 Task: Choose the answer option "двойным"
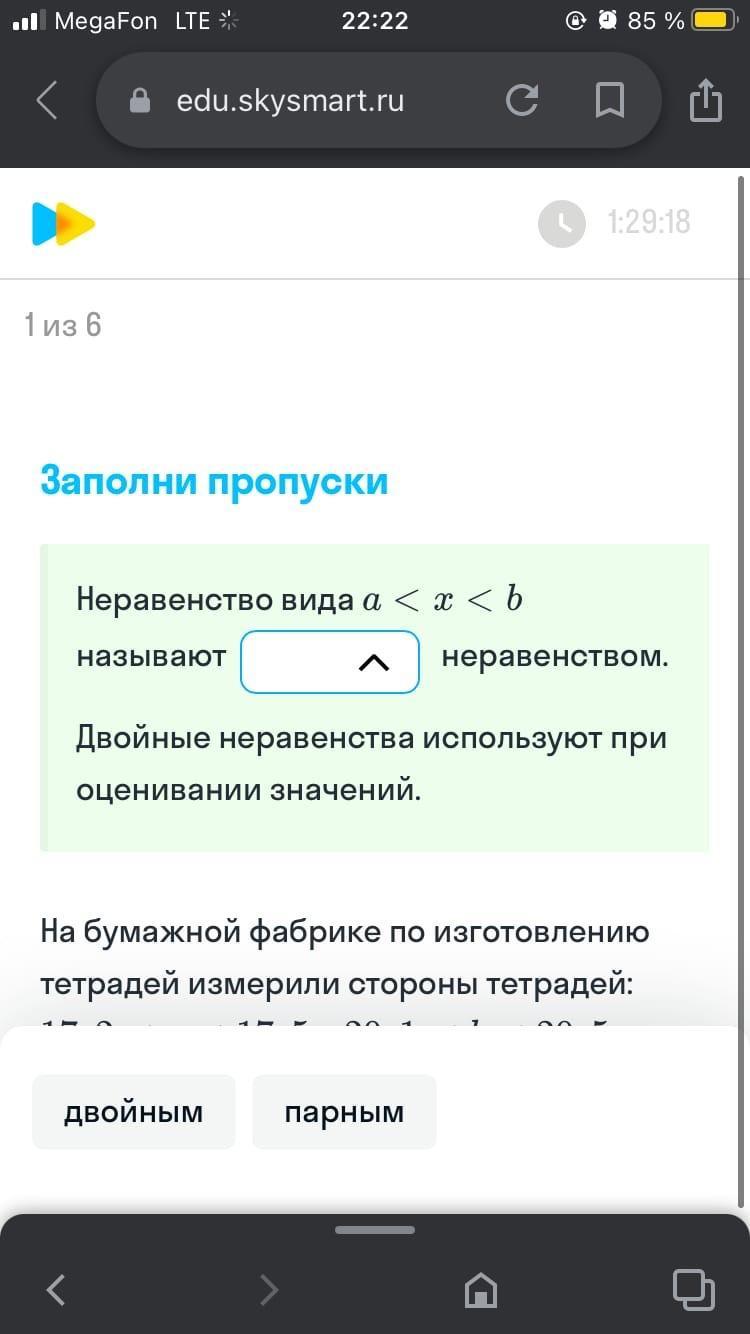click(x=134, y=1112)
